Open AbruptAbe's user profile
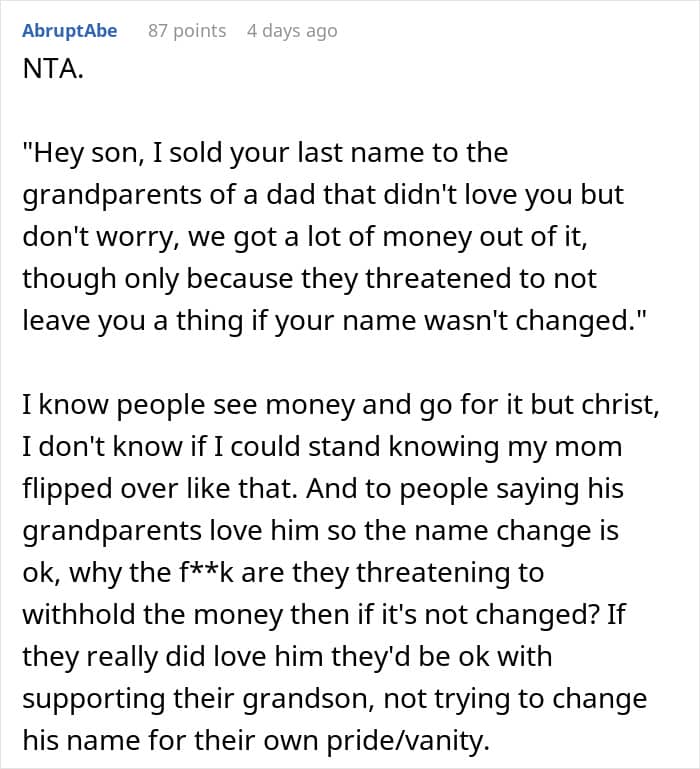 pos(70,31)
